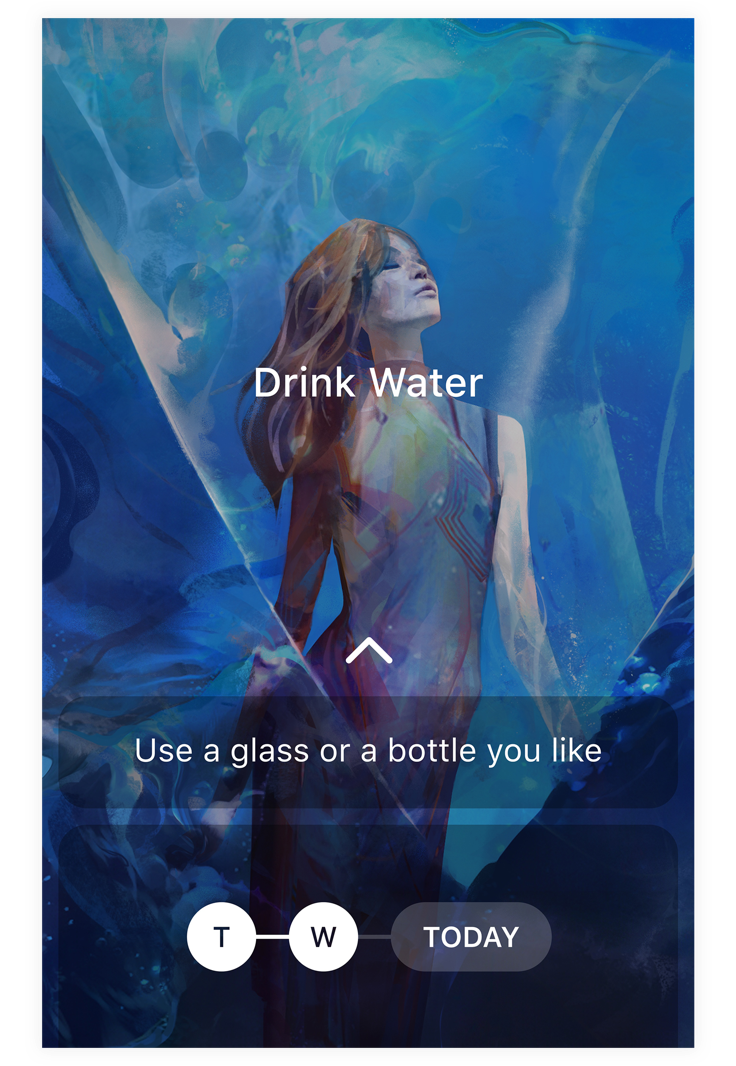
Task: Select the T day circle
Action: tap(222, 937)
